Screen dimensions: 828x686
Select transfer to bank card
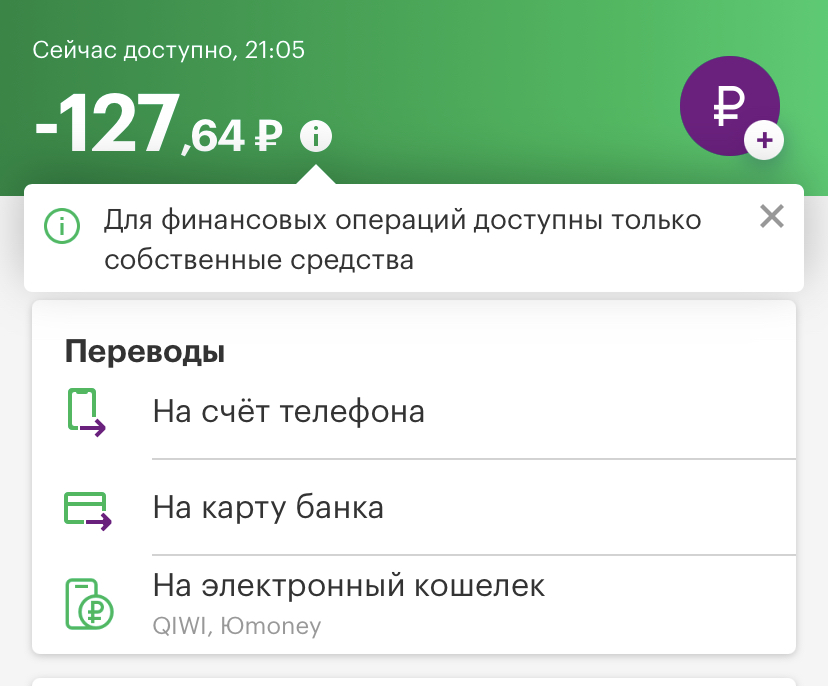414,508
